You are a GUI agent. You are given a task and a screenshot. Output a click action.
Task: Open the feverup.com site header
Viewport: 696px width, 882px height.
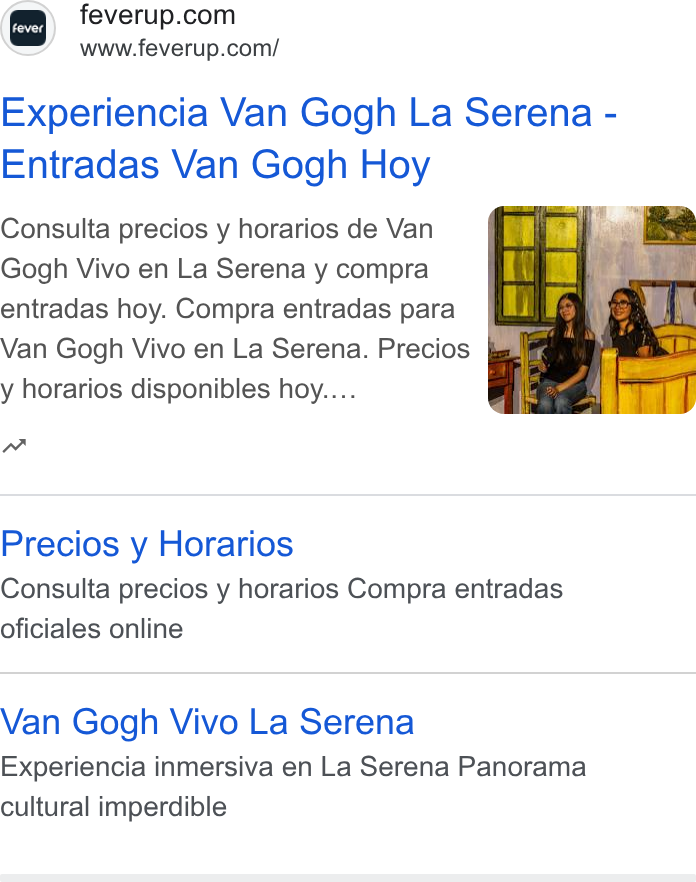tap(141, 29)
